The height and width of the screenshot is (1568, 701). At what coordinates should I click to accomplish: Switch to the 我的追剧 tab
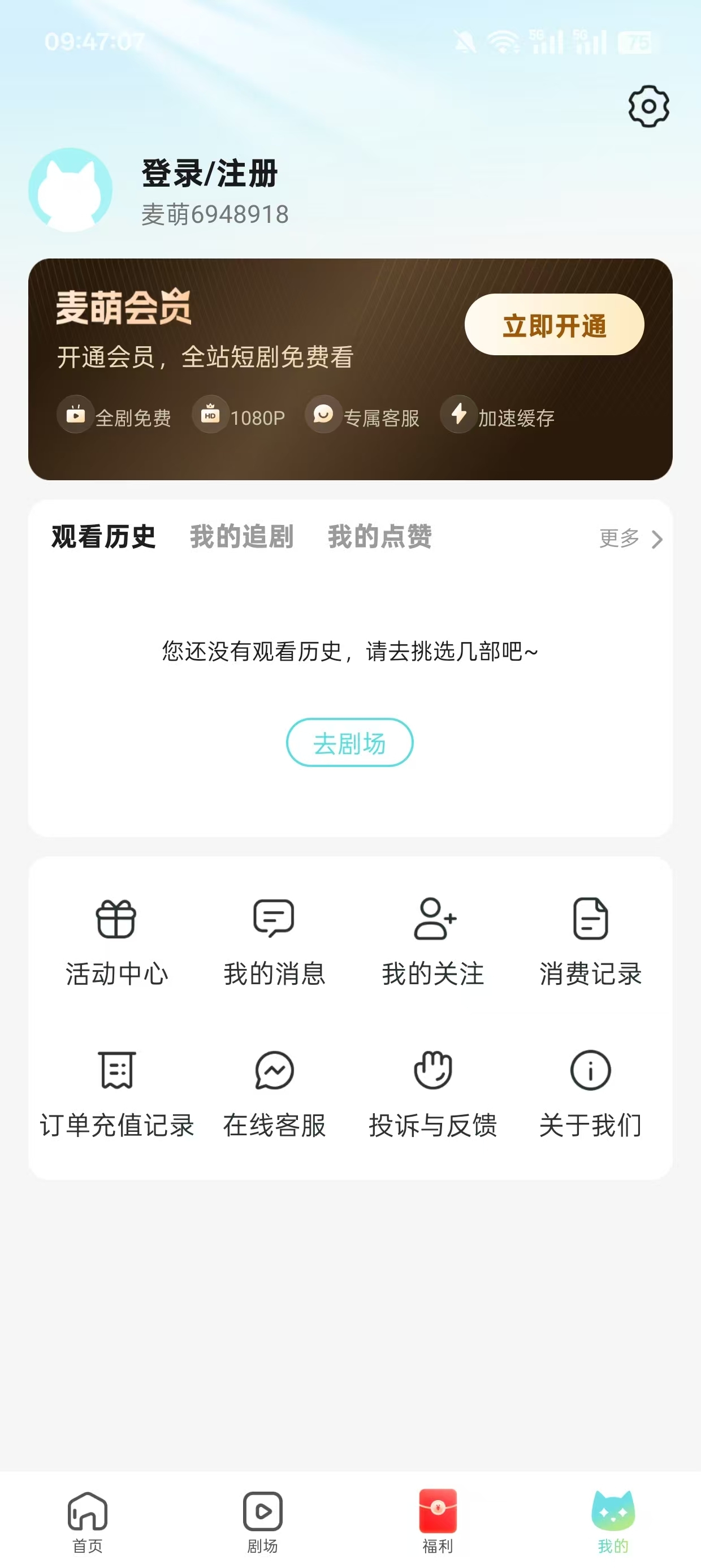[x=241, y=538]
